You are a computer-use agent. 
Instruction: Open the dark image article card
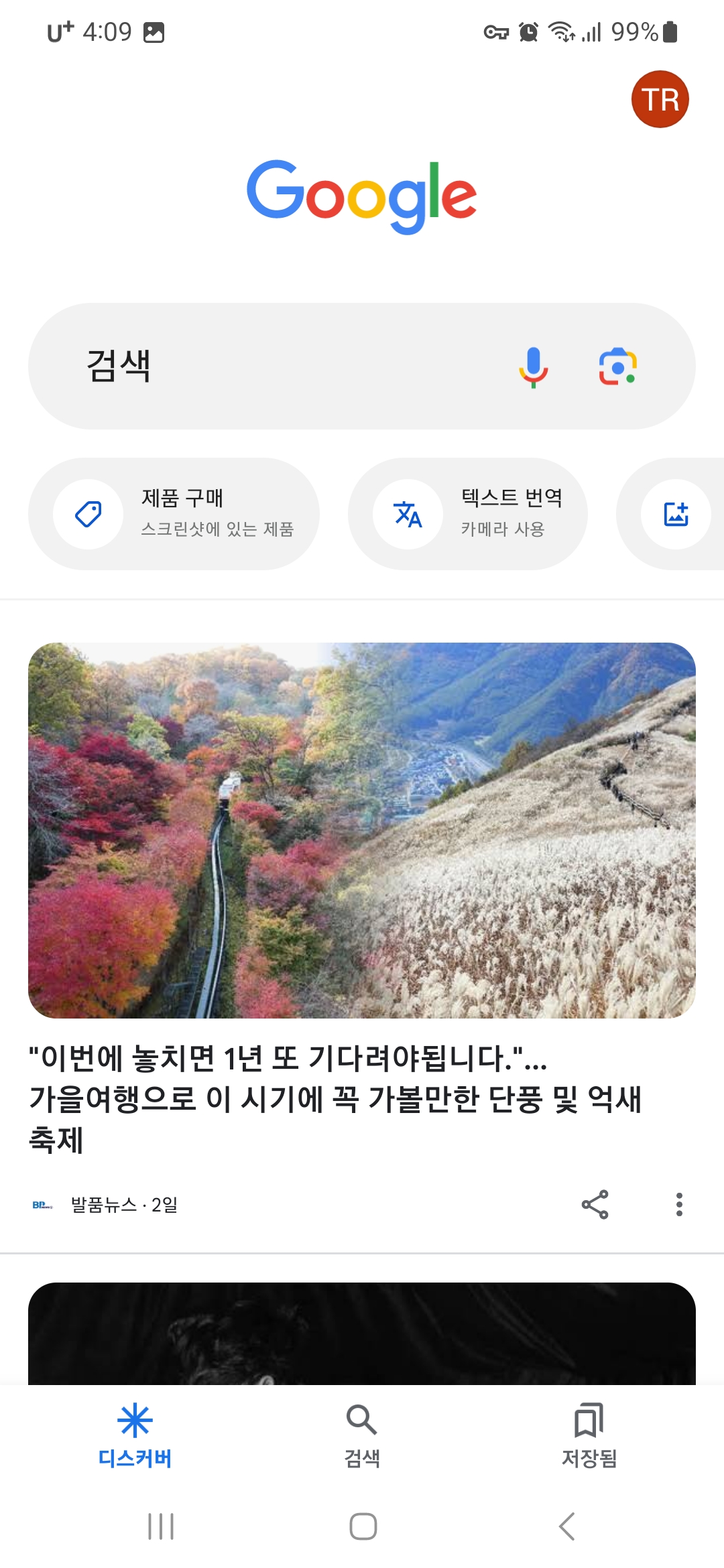(362, 1333)
